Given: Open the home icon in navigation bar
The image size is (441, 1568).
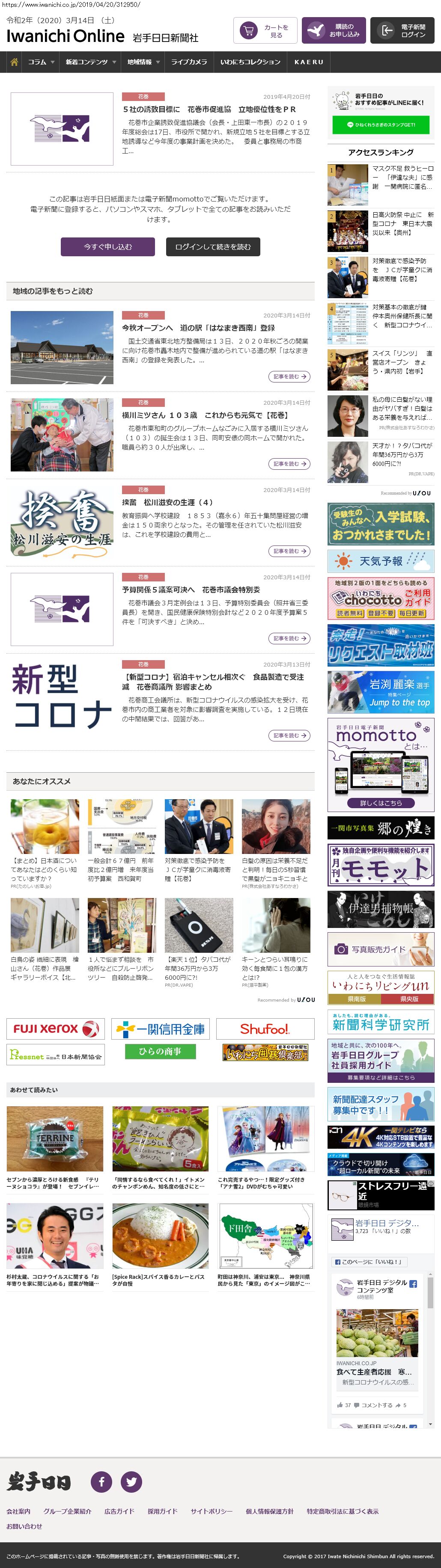Looking at the screenshot, I should click(14, 62).
